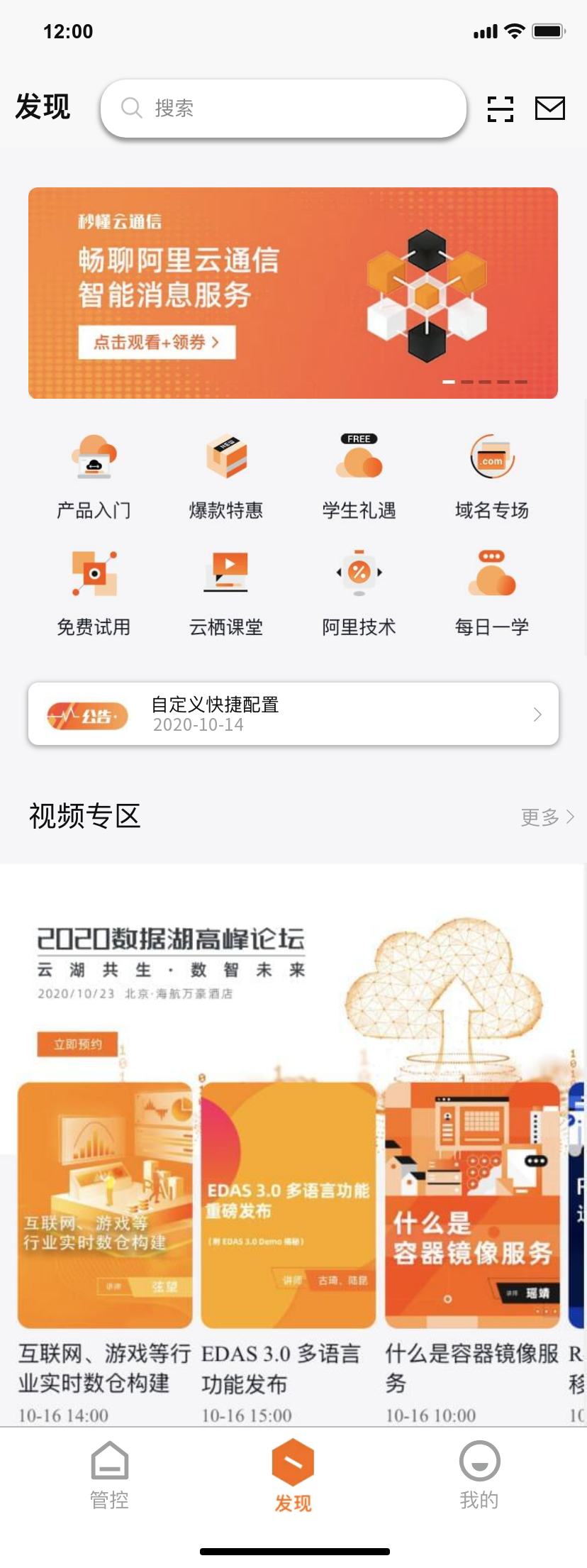Open the 自定义快捷配置 announcement
Image resolution: width=587 pixels, height=1568 pixels.
(293, 714)
